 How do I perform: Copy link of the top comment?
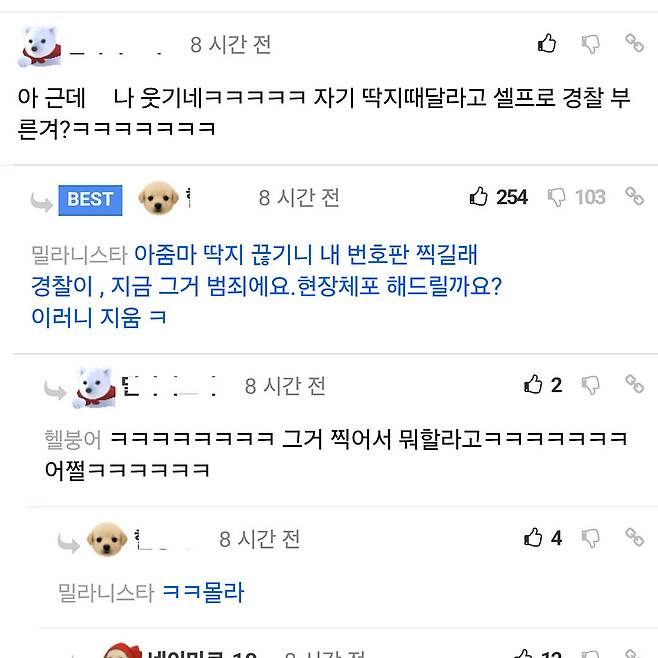(634, 43)
